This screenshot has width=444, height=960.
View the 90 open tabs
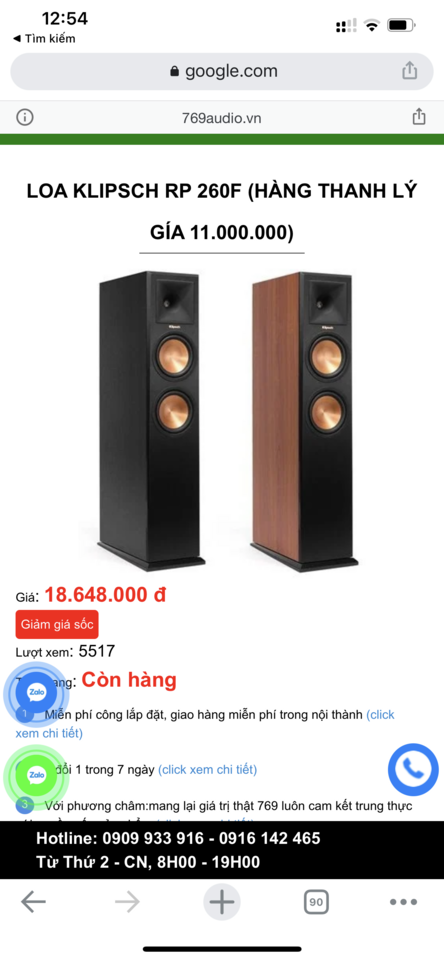click(316, 902)
